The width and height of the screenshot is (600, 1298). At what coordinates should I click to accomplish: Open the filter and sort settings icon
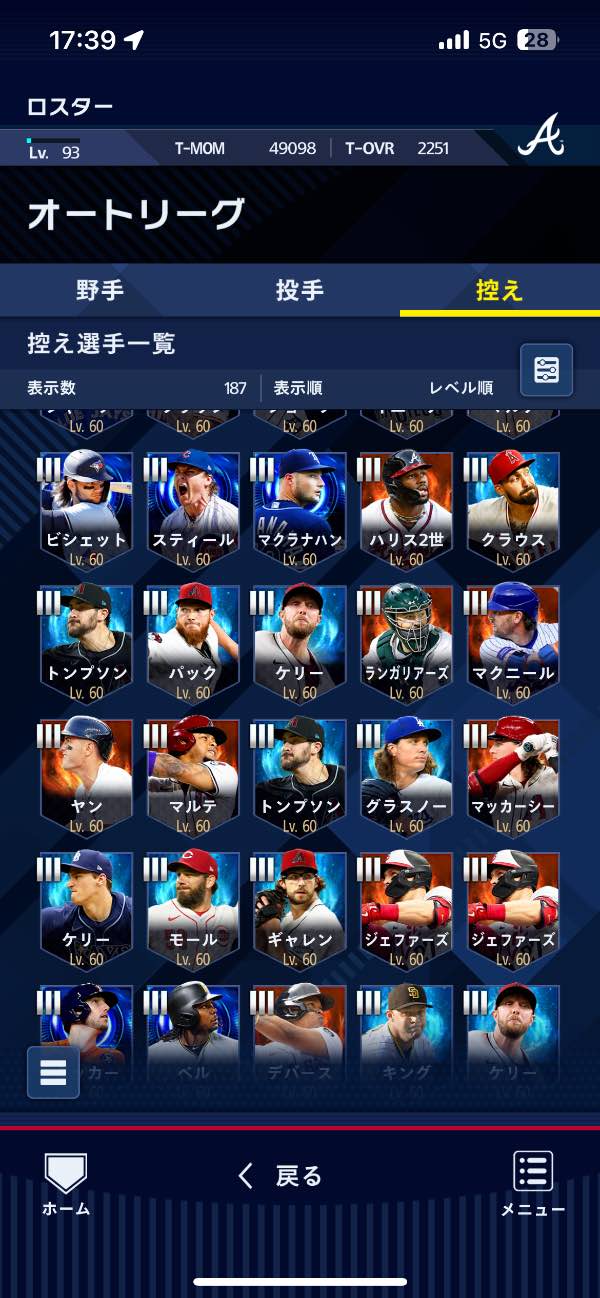546,370
